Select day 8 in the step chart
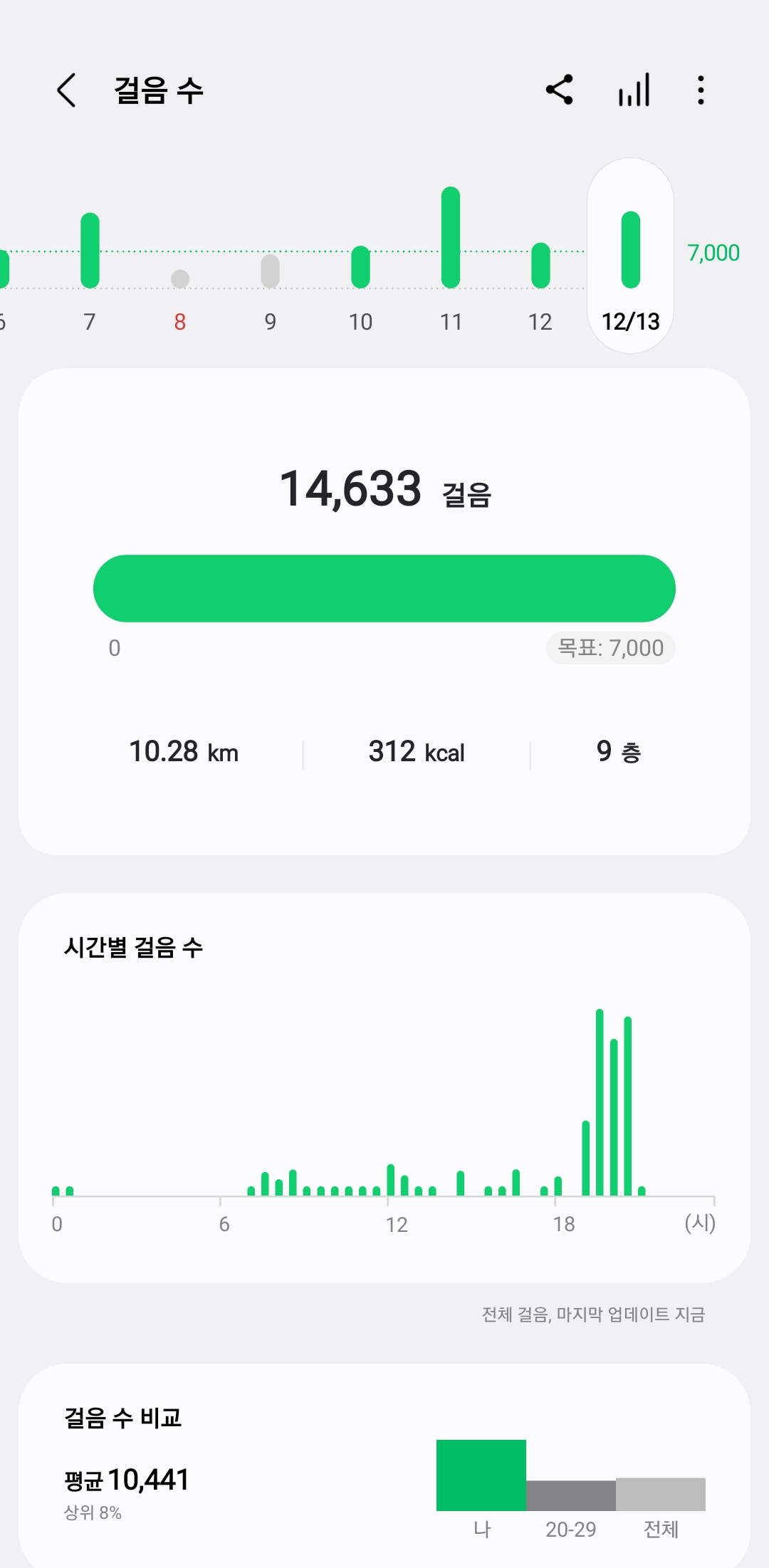769x1568 pixels. pos(180,271)
